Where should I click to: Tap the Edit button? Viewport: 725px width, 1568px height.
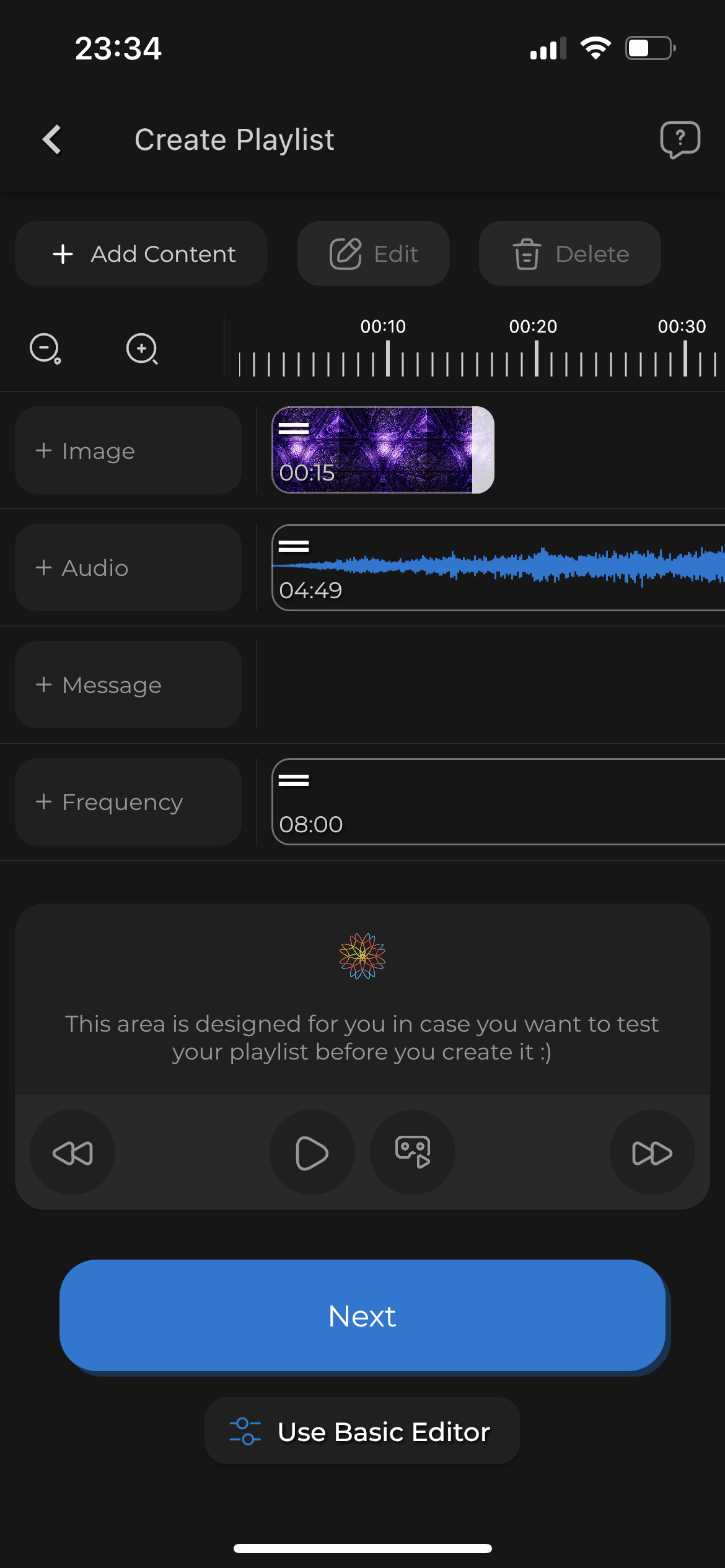pos(373,254)
